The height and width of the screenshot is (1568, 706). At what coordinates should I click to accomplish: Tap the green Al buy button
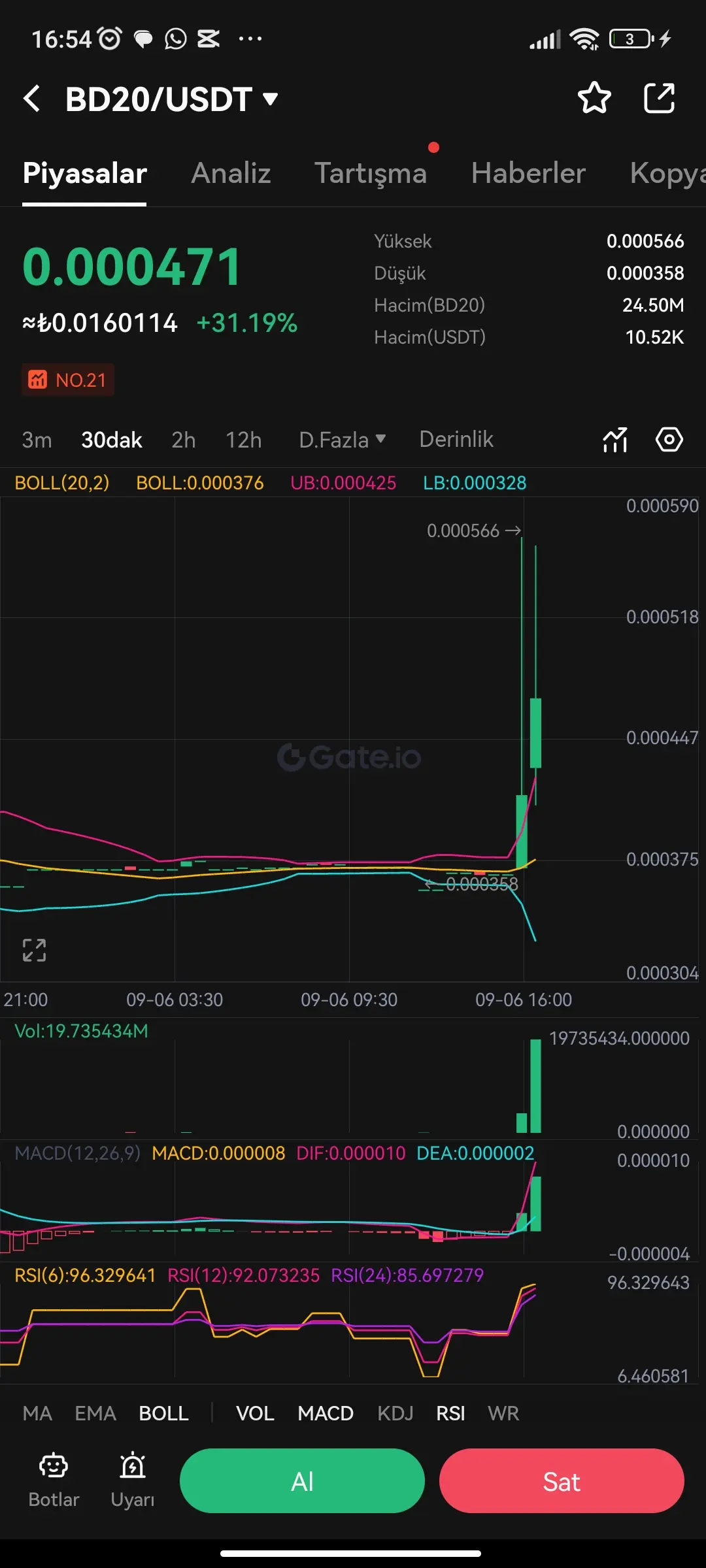click(302, 1480)
